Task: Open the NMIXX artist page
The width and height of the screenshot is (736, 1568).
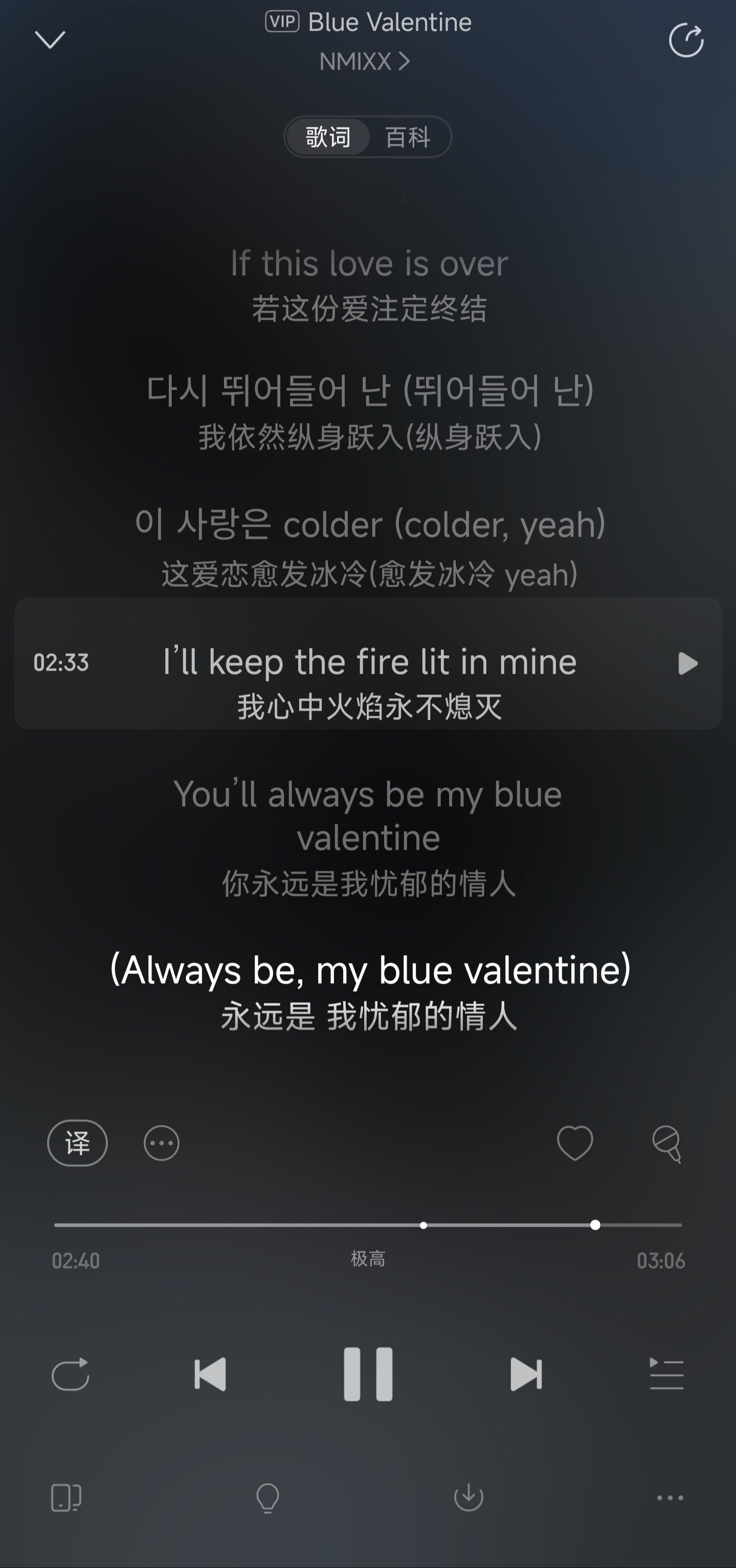Action: [365, 61]
